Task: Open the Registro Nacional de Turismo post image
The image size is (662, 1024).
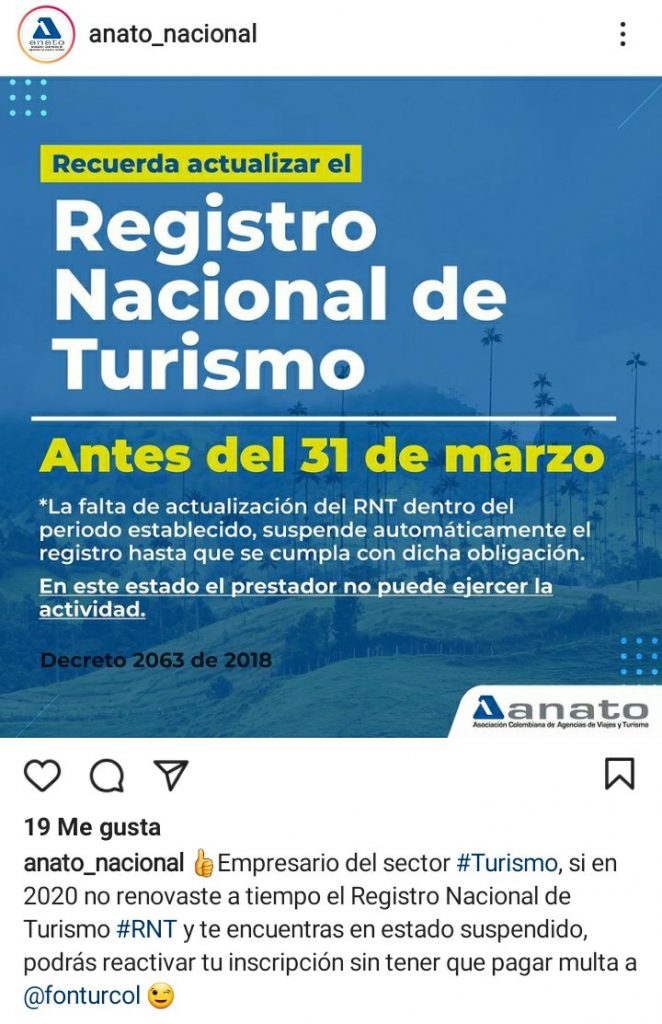Action: (x=331, y=407)
